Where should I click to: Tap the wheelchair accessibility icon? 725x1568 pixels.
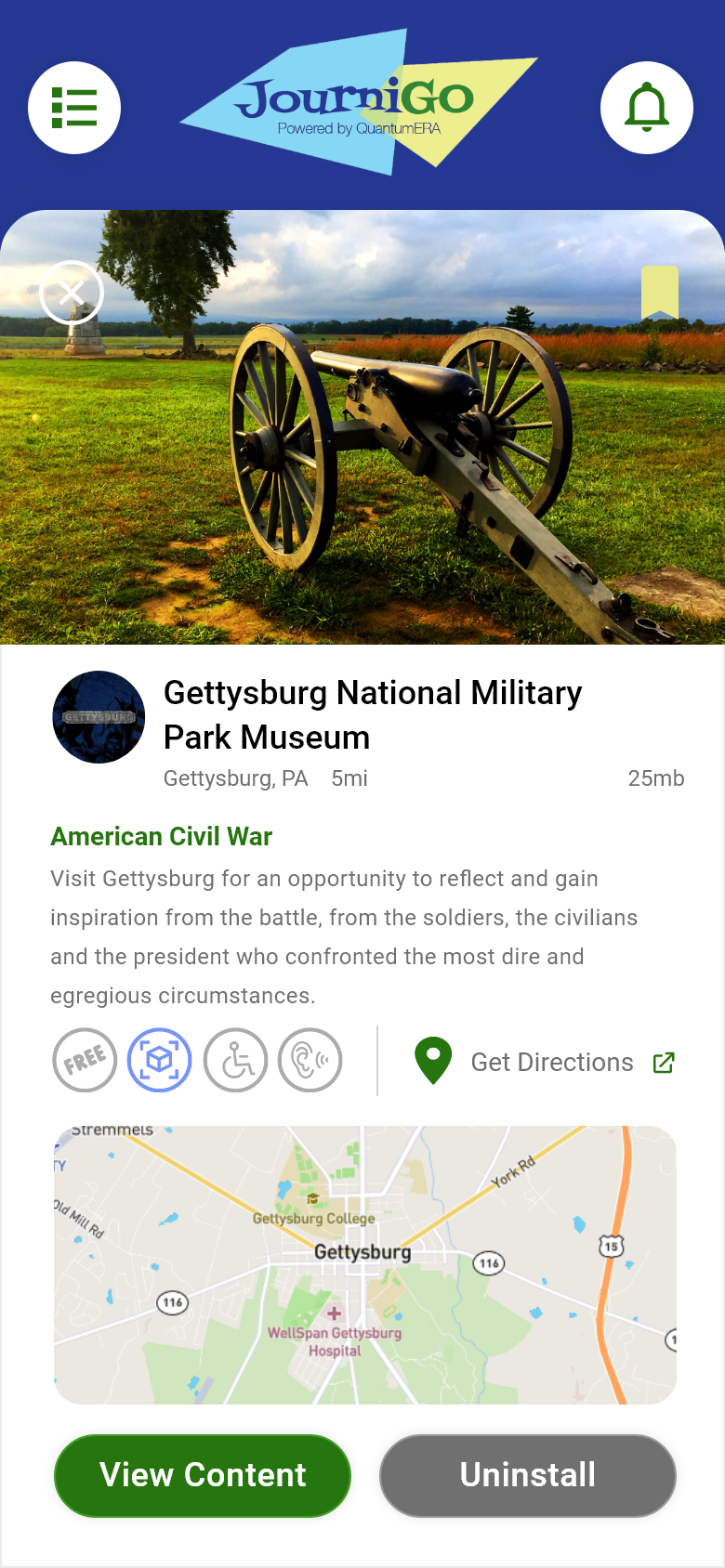(x=236, y=1060)
